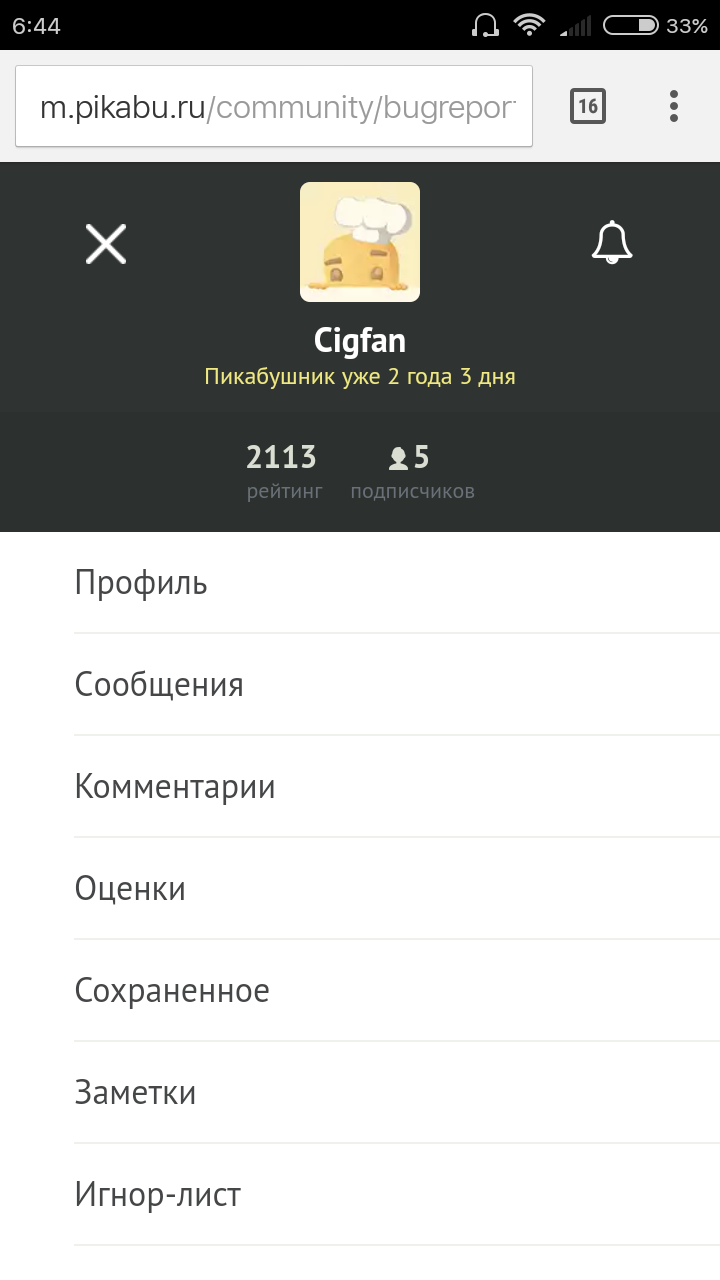Open the browser overflow menu
Image resolution: width=720 pixels, height=1280 pixels.
tap(674, 106)
